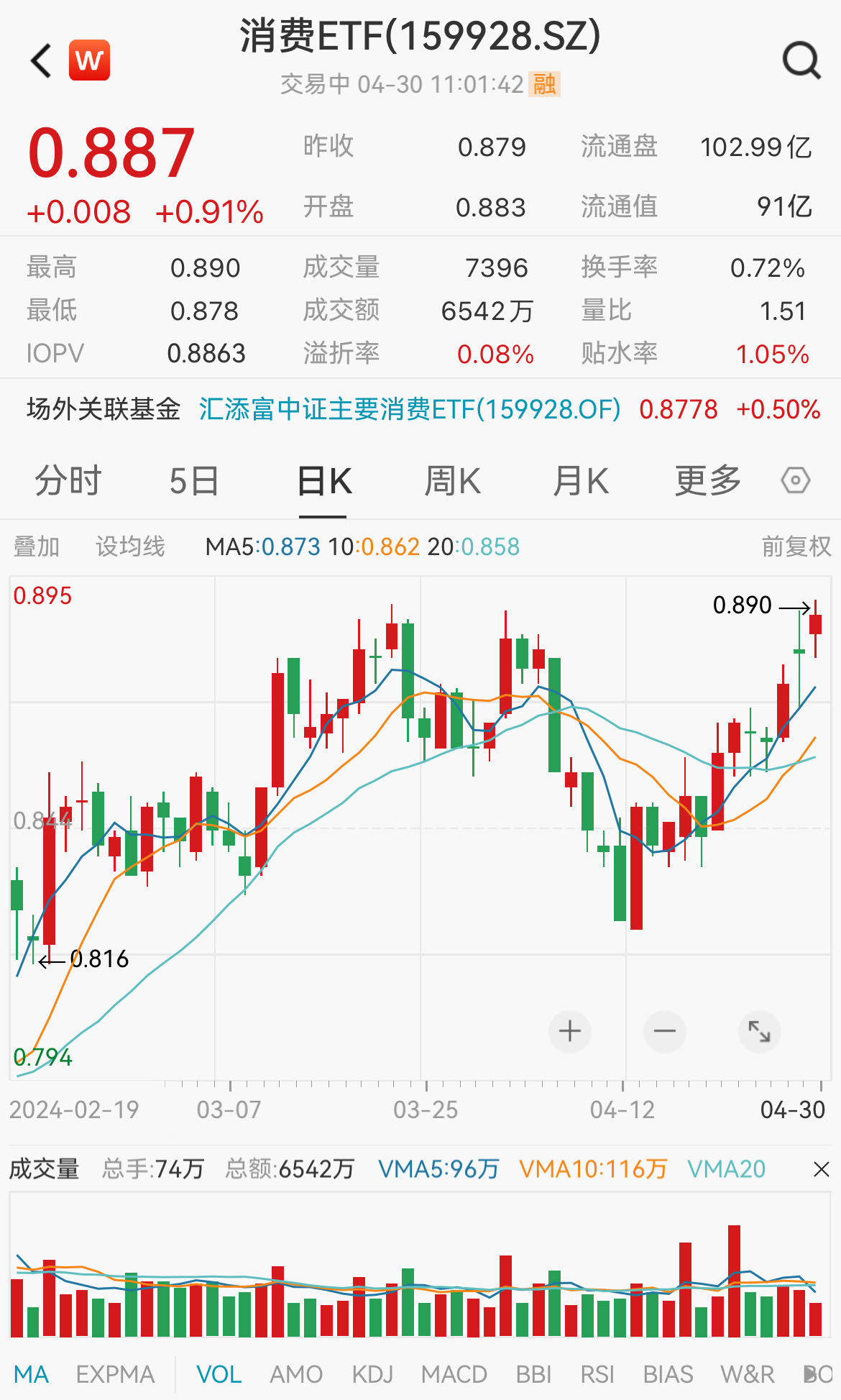Toggle 叠加 overlay mode

click(34, 546)
